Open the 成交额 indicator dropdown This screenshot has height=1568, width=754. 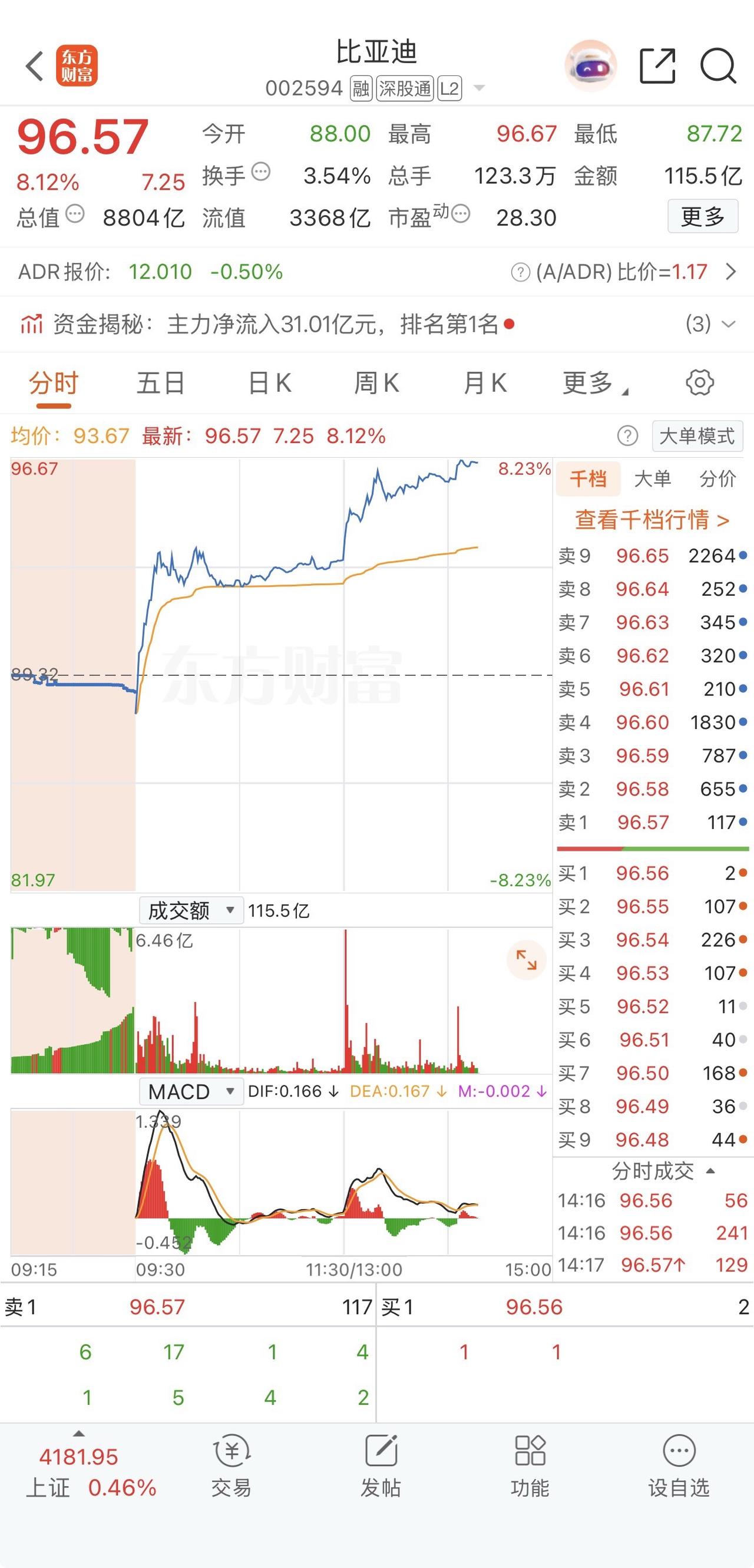point(191,911)
